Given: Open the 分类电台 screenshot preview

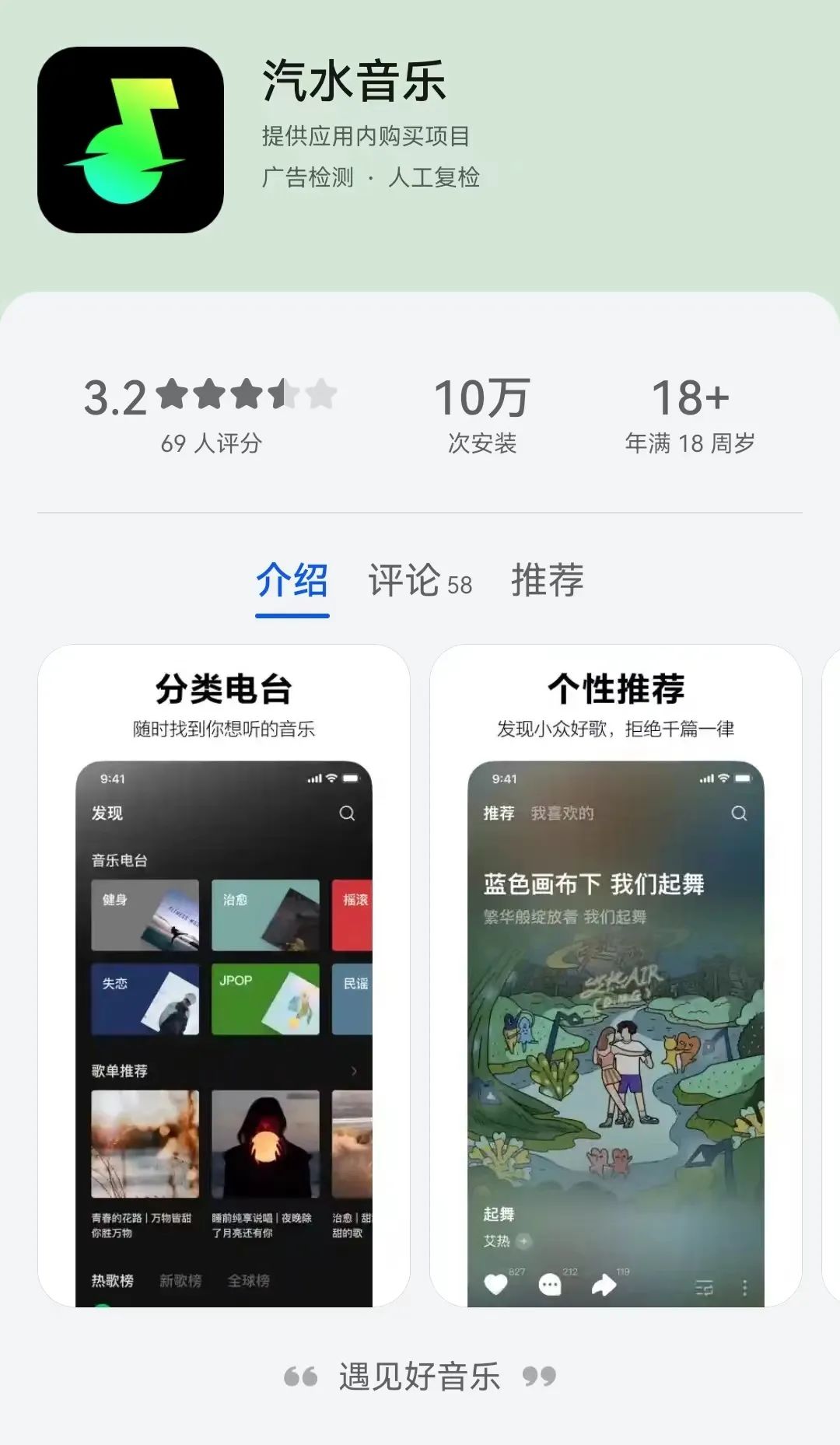Looking at the screenshot, I should 224,976.
